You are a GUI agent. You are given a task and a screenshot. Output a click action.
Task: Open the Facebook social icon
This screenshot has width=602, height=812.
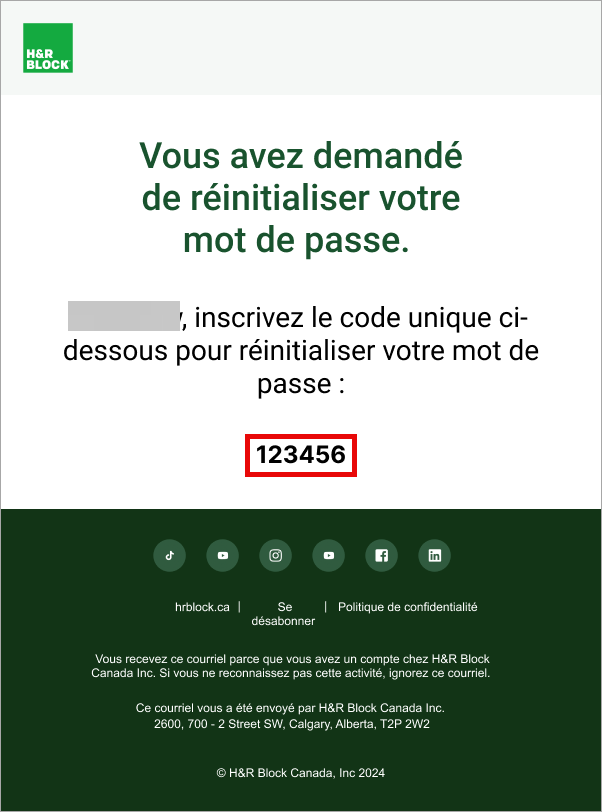(x=381, y=555)
